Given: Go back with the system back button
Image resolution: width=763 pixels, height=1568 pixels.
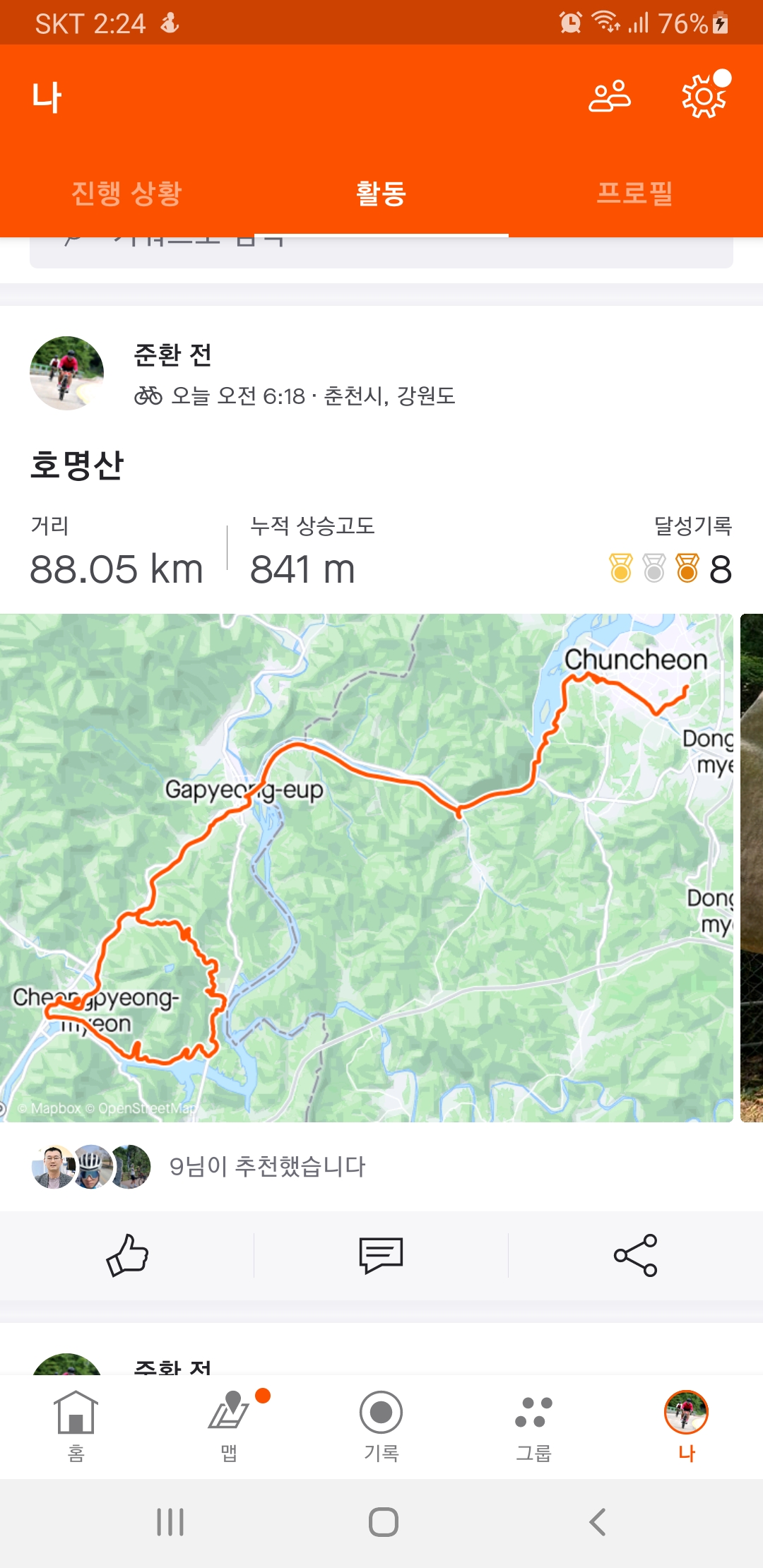Looking at the screenshot, I should click(598, 1521).
